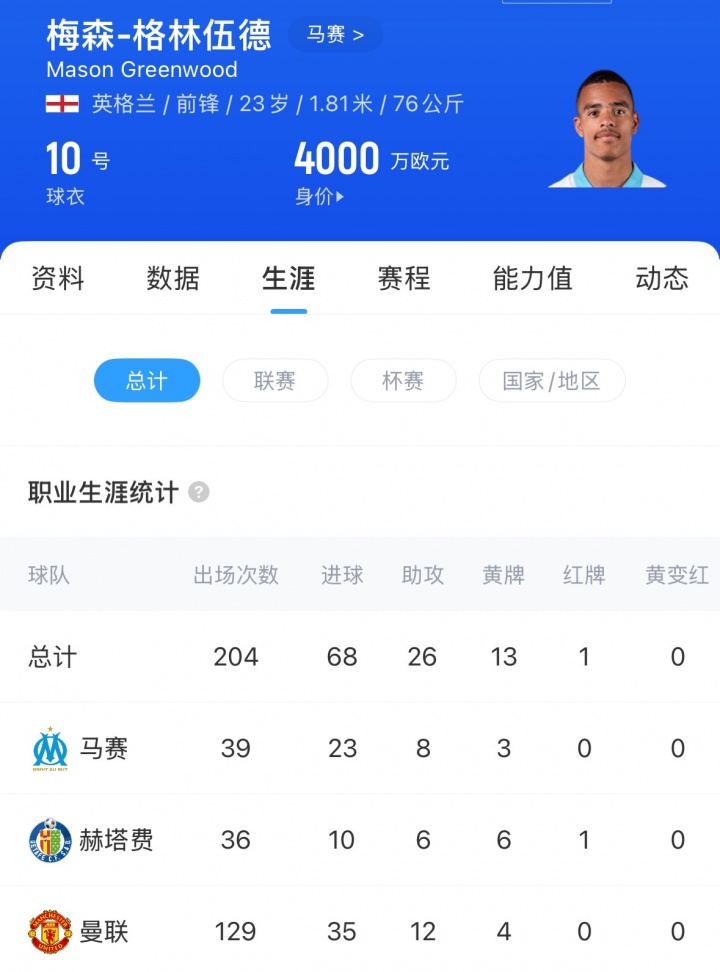The image size is (720, 972).
Task: Select the 总计 filter pill
Action: [x=146, y=381]
